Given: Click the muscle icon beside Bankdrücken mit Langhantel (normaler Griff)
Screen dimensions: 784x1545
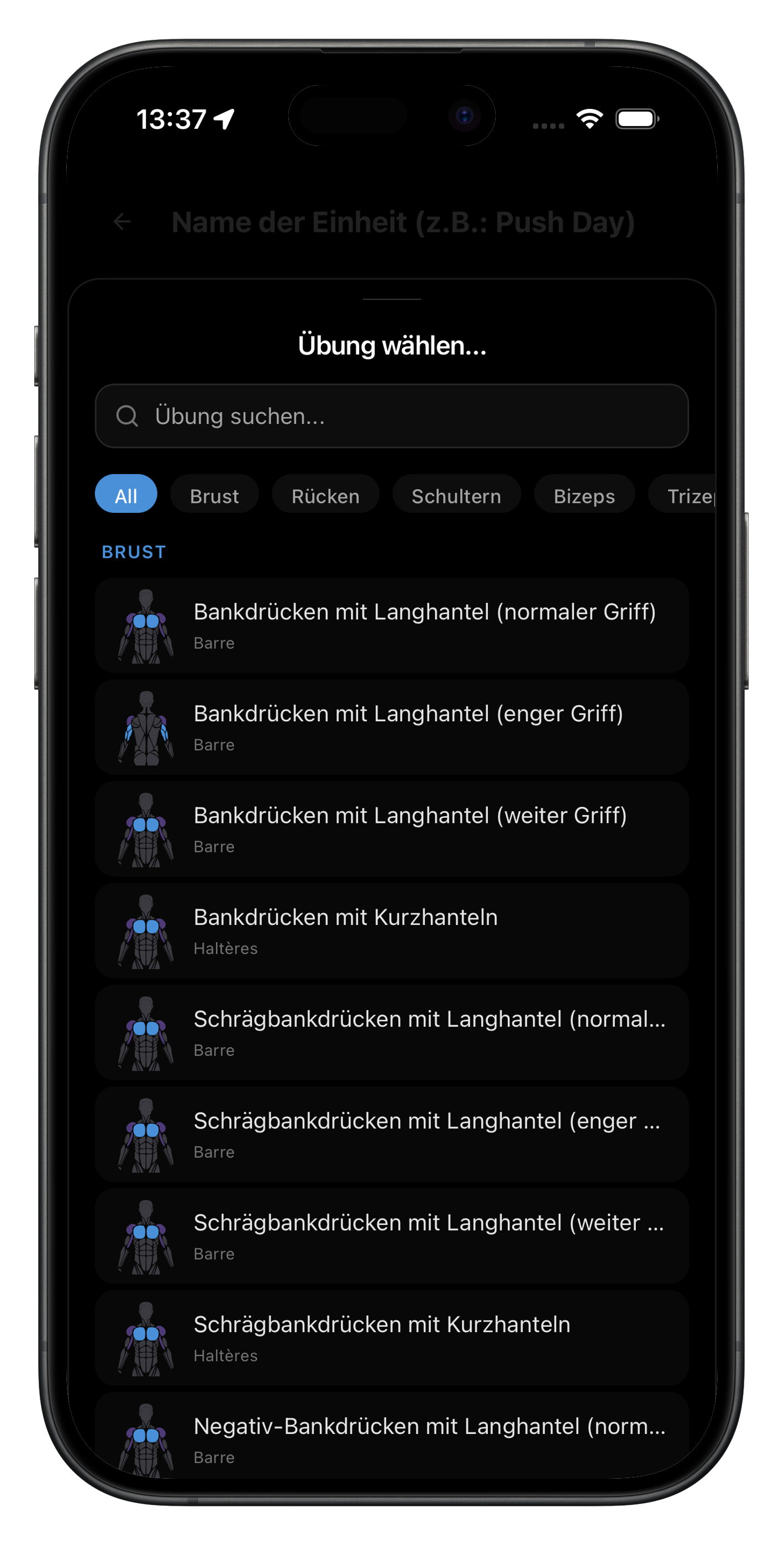Looking at the screenshot, I should click(x=146, y=626).
